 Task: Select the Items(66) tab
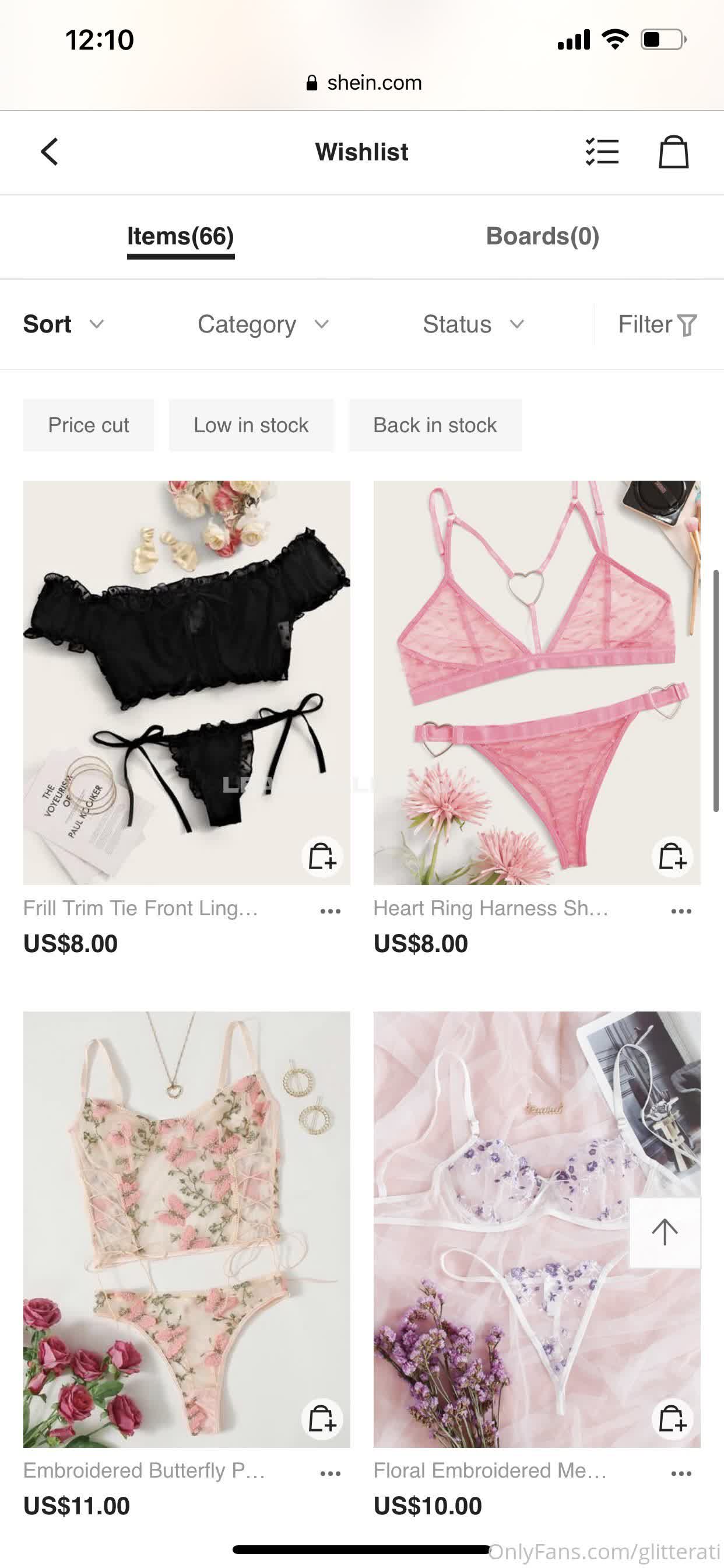pos(181,236)
